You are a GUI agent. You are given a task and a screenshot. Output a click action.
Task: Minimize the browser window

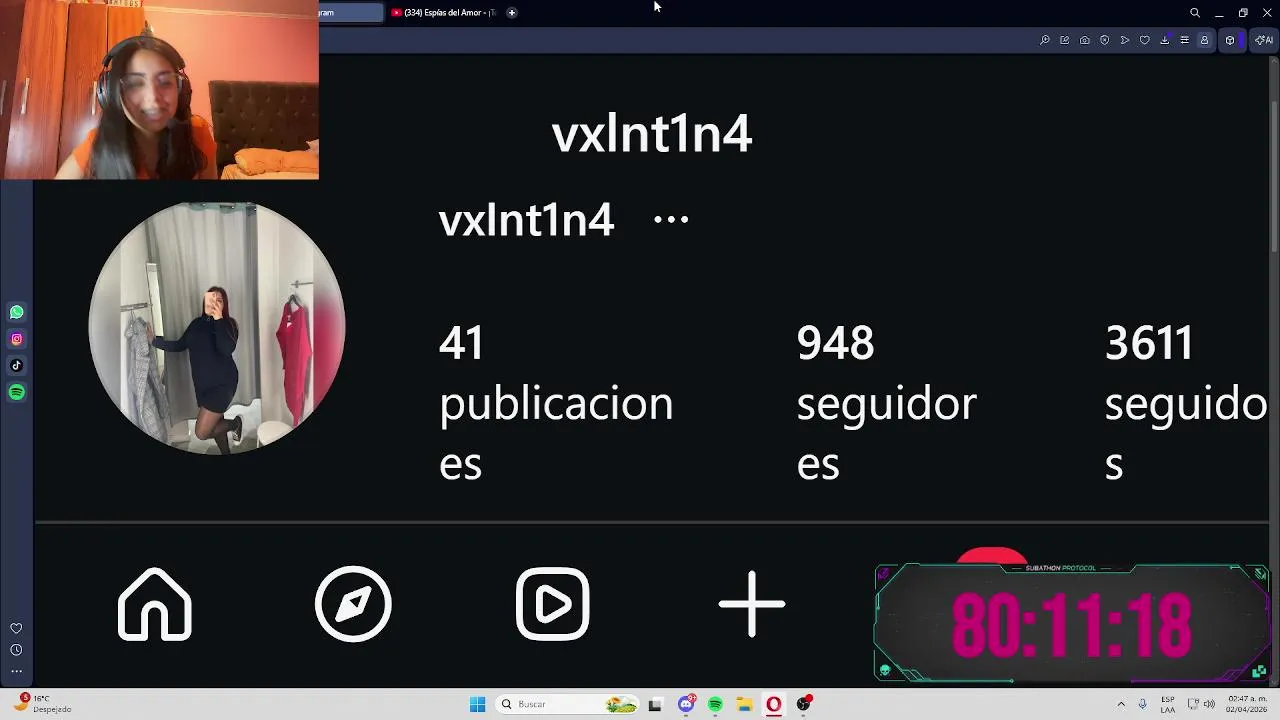click(x=1219, y=13)
